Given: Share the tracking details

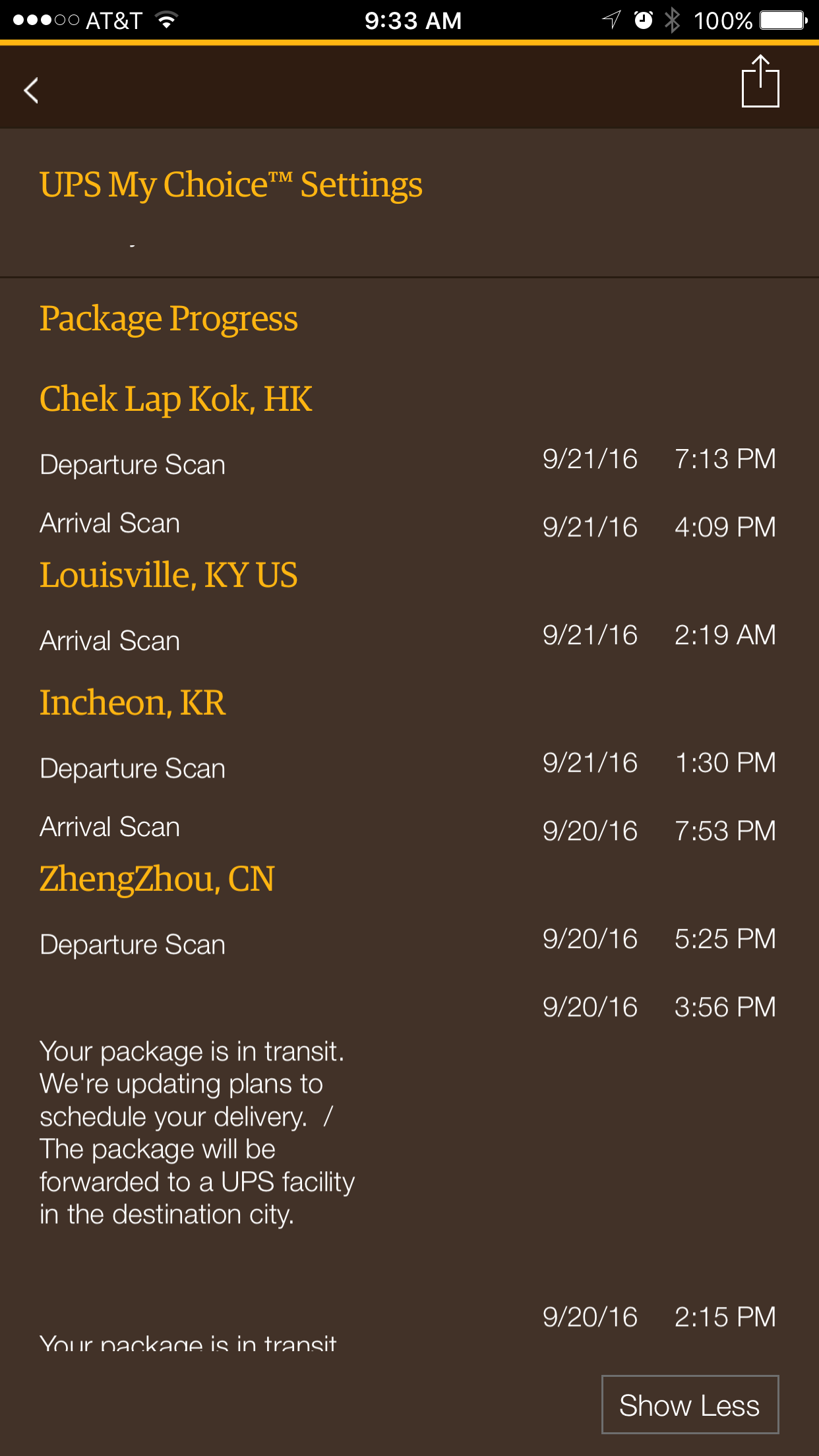Looking at the screenshot, I should coord(760,82).
